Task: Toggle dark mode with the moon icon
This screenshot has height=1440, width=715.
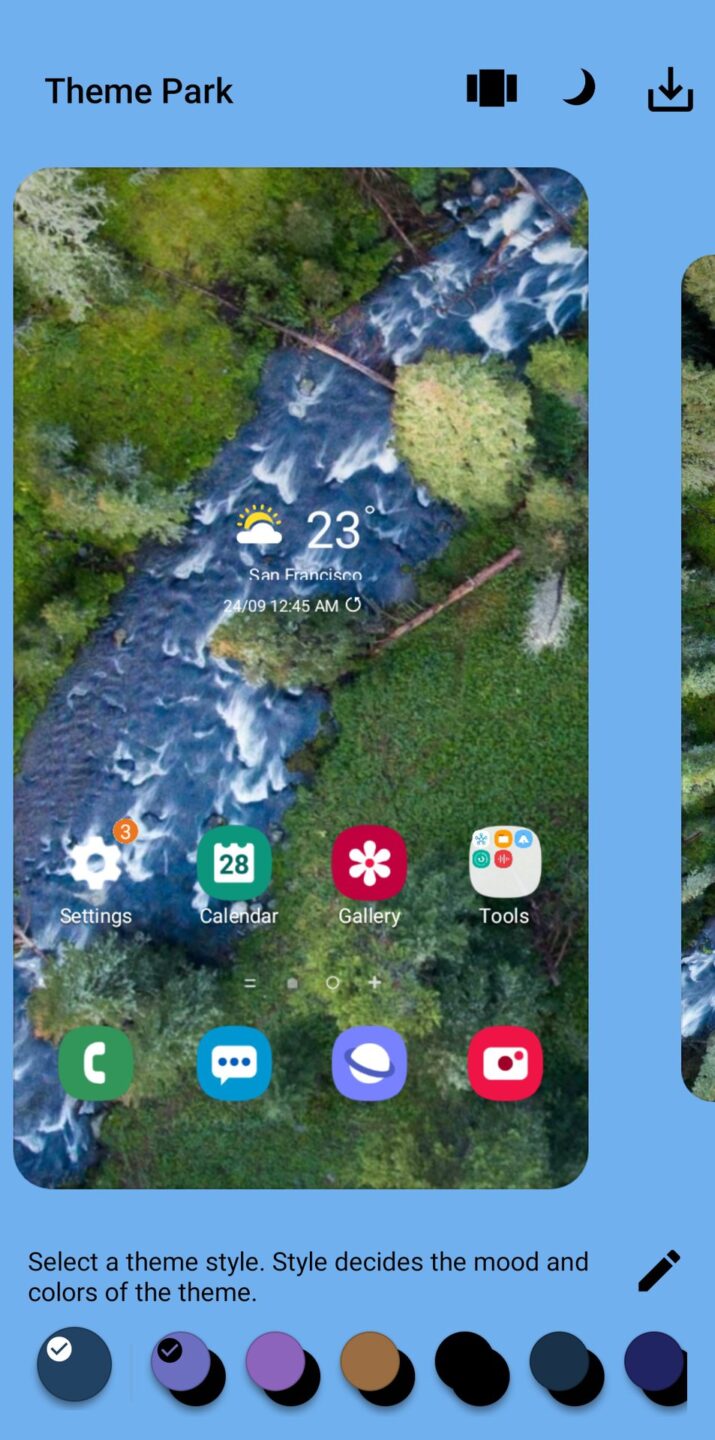Action: 578,89
